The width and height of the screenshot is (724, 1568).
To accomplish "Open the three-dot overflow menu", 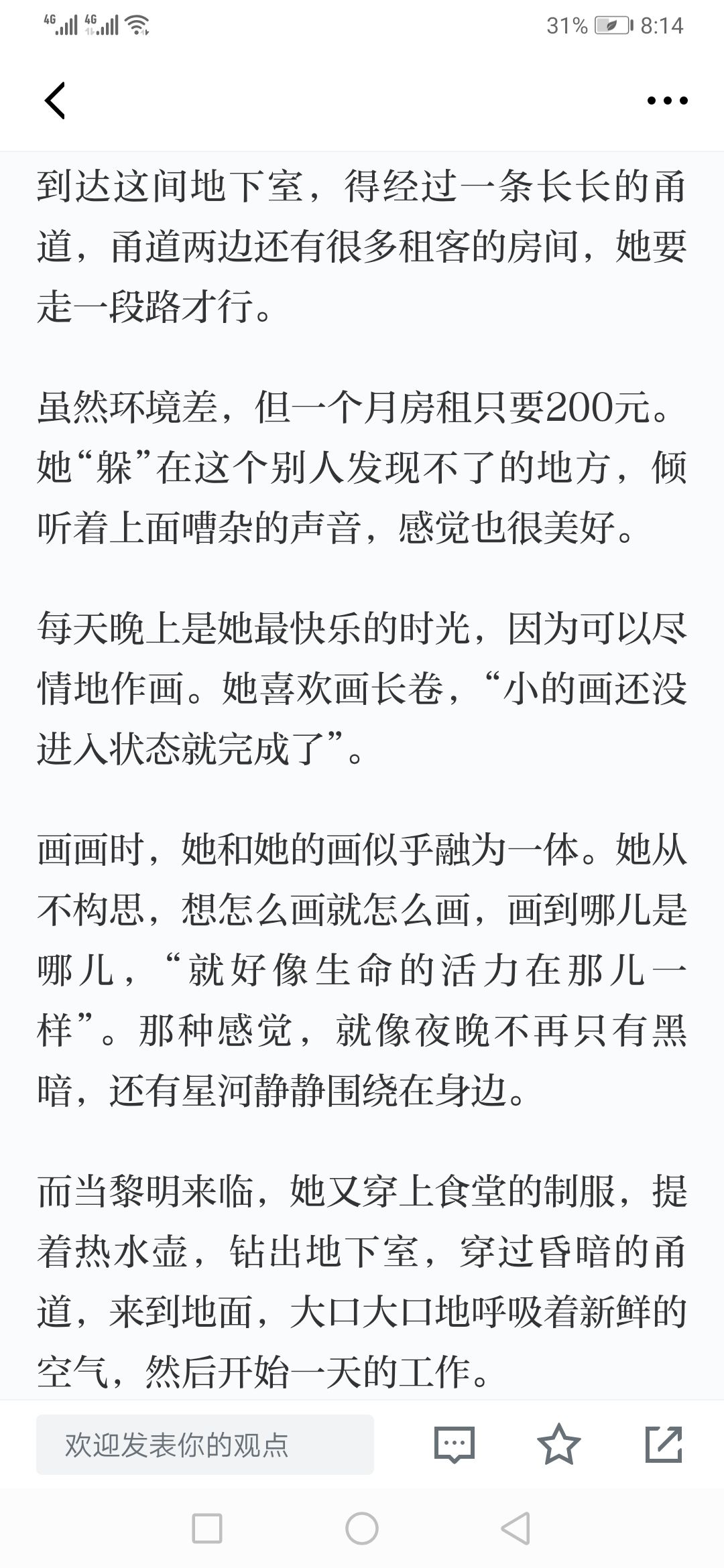I will click(667, 101).
